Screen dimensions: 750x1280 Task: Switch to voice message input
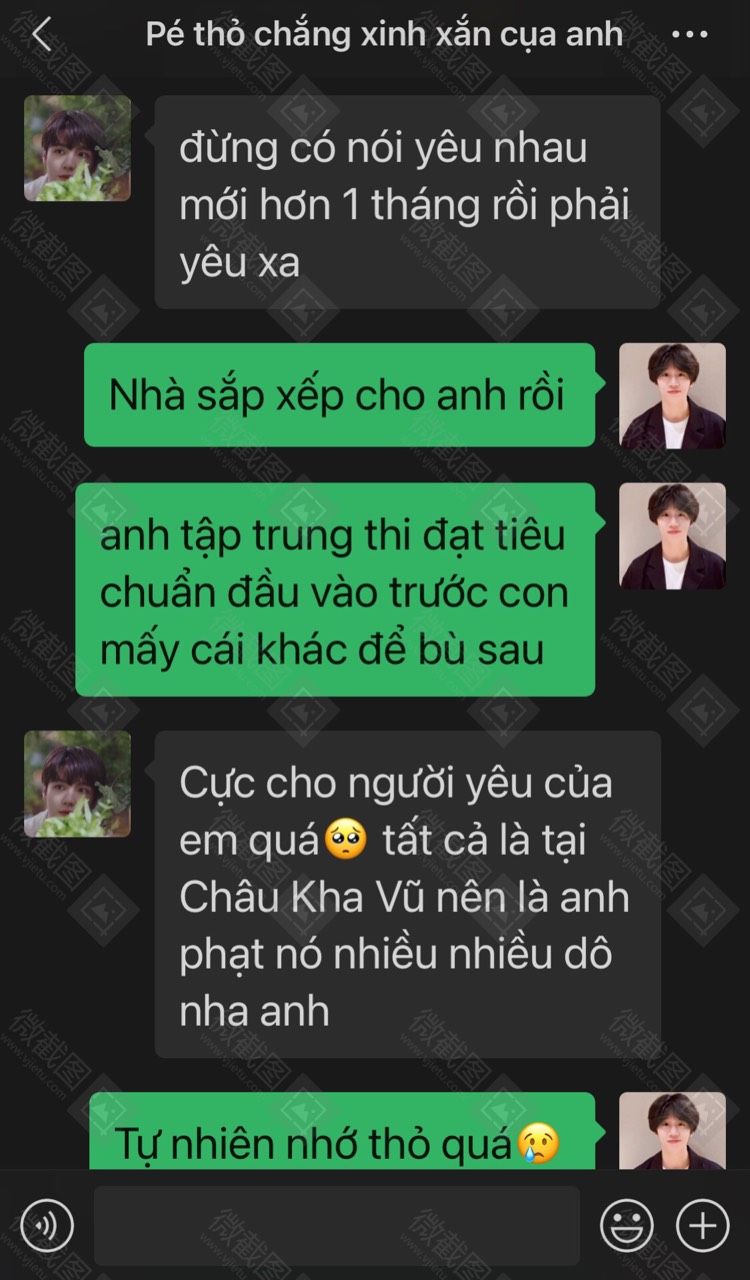coord(48,1224)
